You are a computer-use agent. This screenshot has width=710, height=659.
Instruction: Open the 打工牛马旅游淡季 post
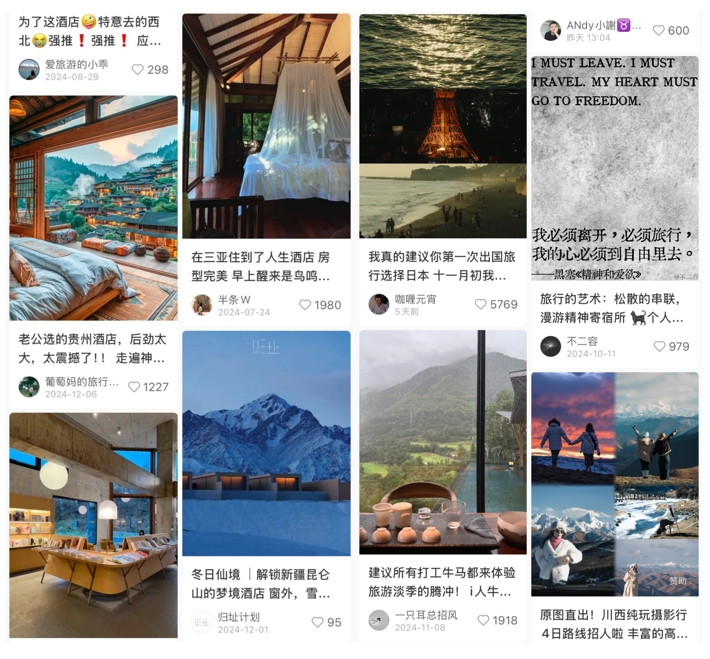[x=442, y=442]
